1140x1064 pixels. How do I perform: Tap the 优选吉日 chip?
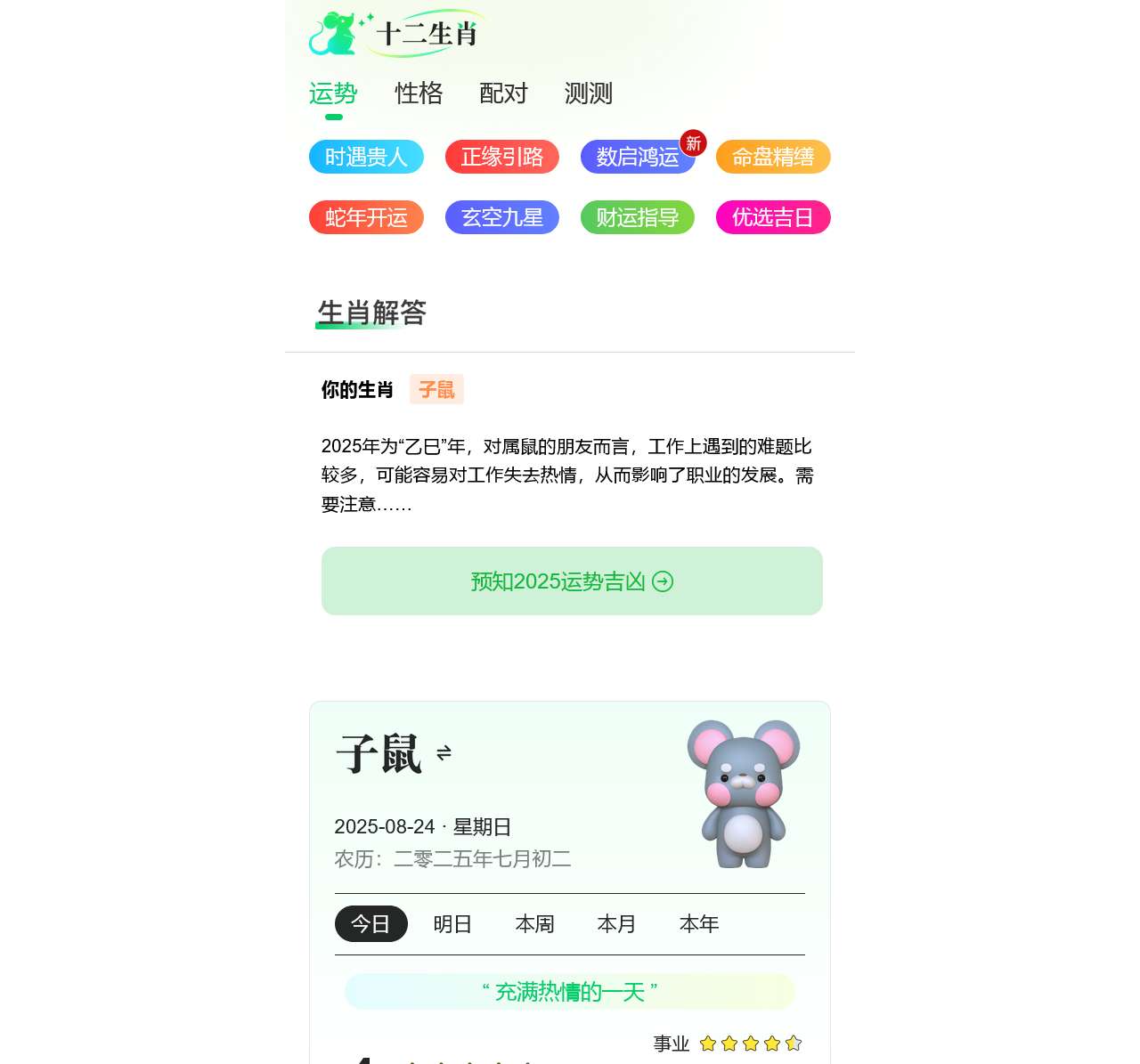pos(773,217)
